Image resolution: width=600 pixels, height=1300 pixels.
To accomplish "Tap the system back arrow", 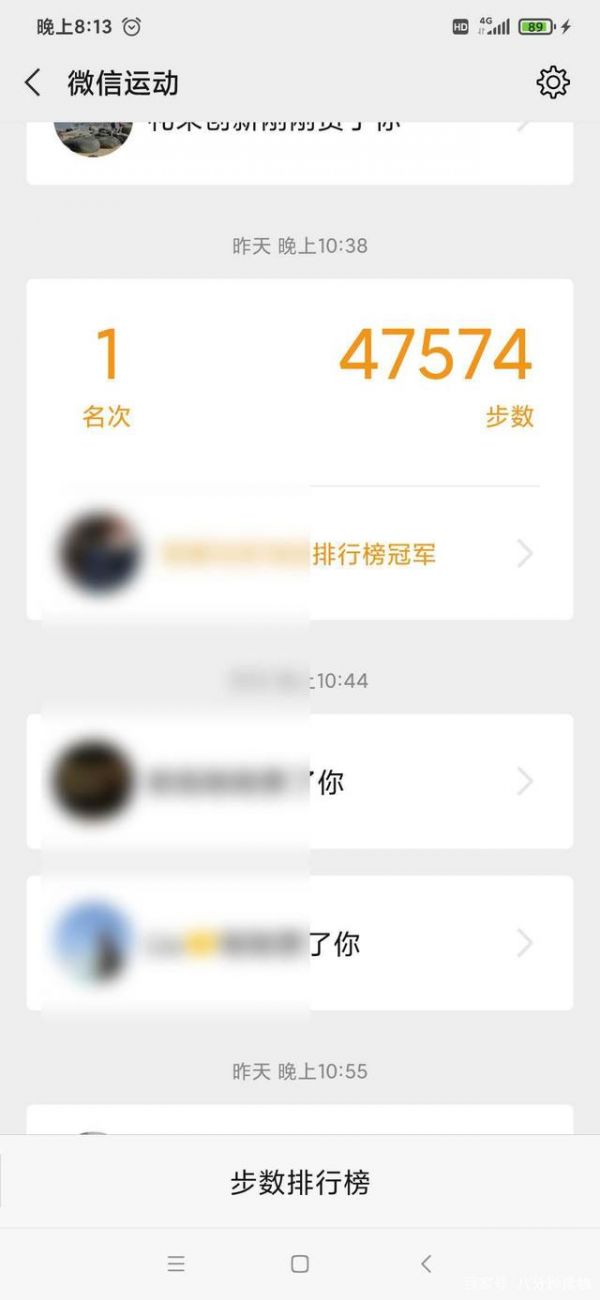I will tap(426, 1264).
